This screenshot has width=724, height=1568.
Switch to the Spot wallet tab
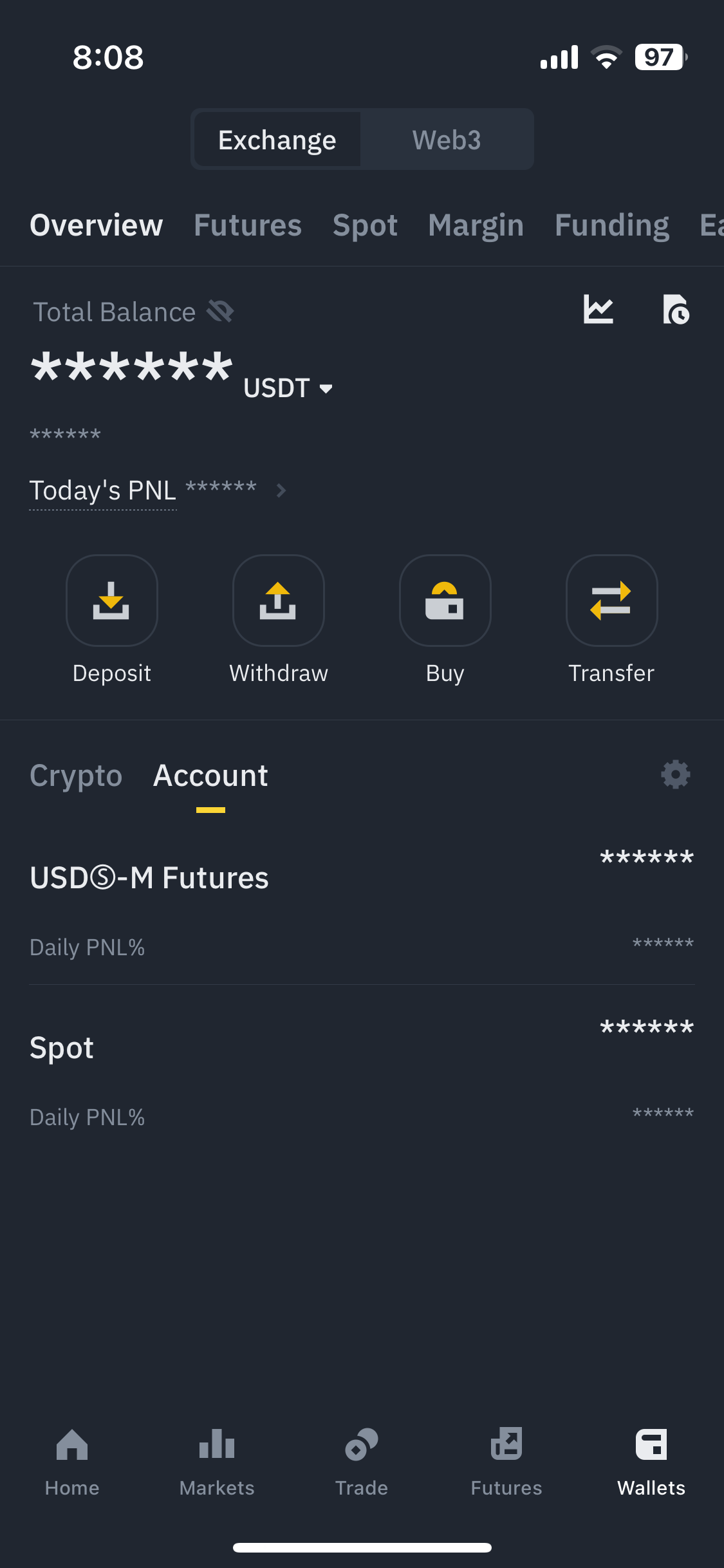(365, 225)
